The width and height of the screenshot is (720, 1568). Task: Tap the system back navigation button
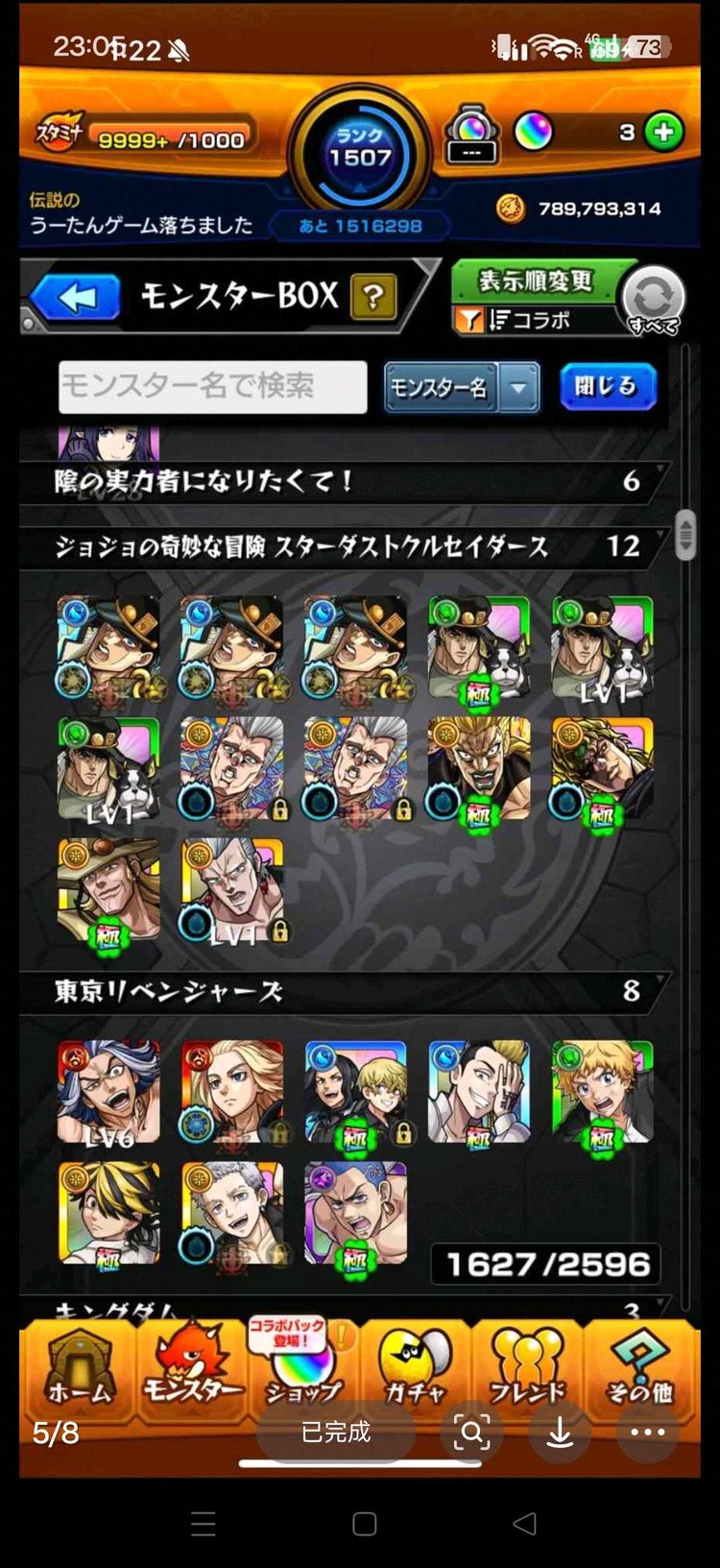click(x=524, y=1524)
